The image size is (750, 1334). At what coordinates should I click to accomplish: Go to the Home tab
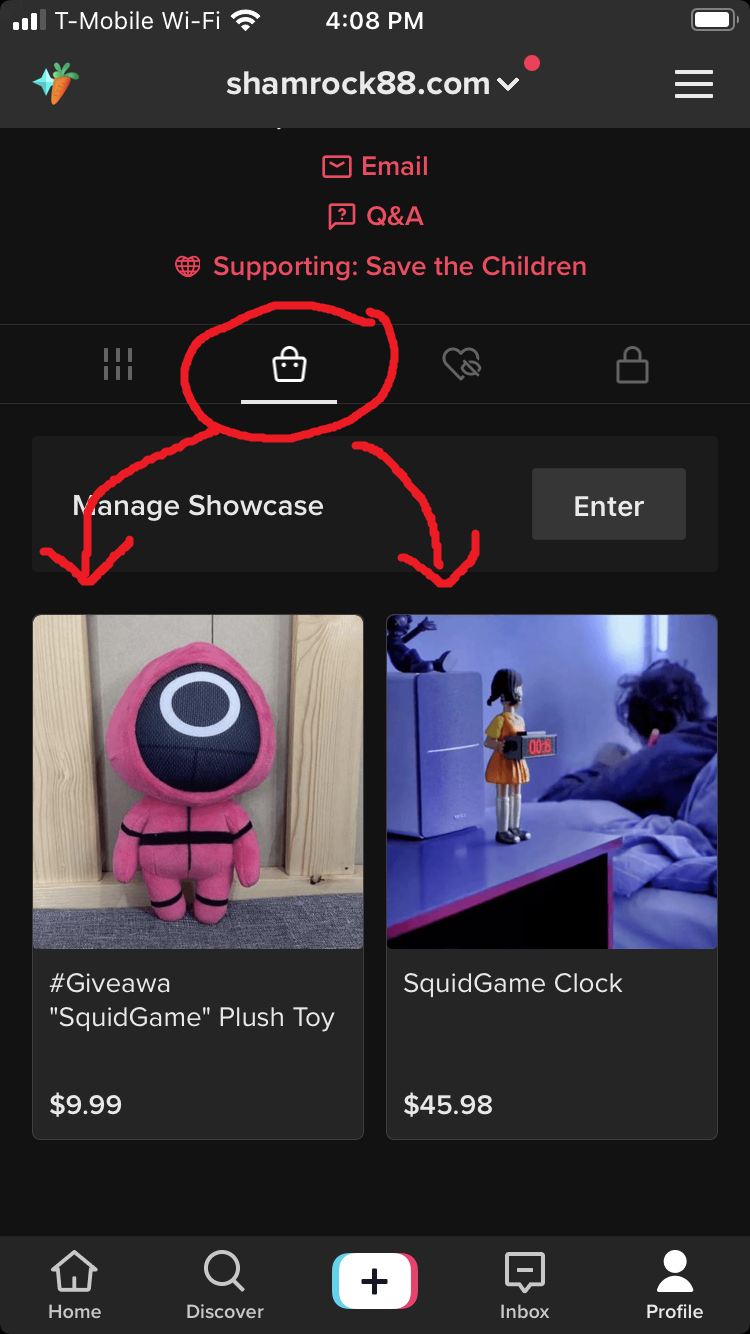tap(75, 1285)
